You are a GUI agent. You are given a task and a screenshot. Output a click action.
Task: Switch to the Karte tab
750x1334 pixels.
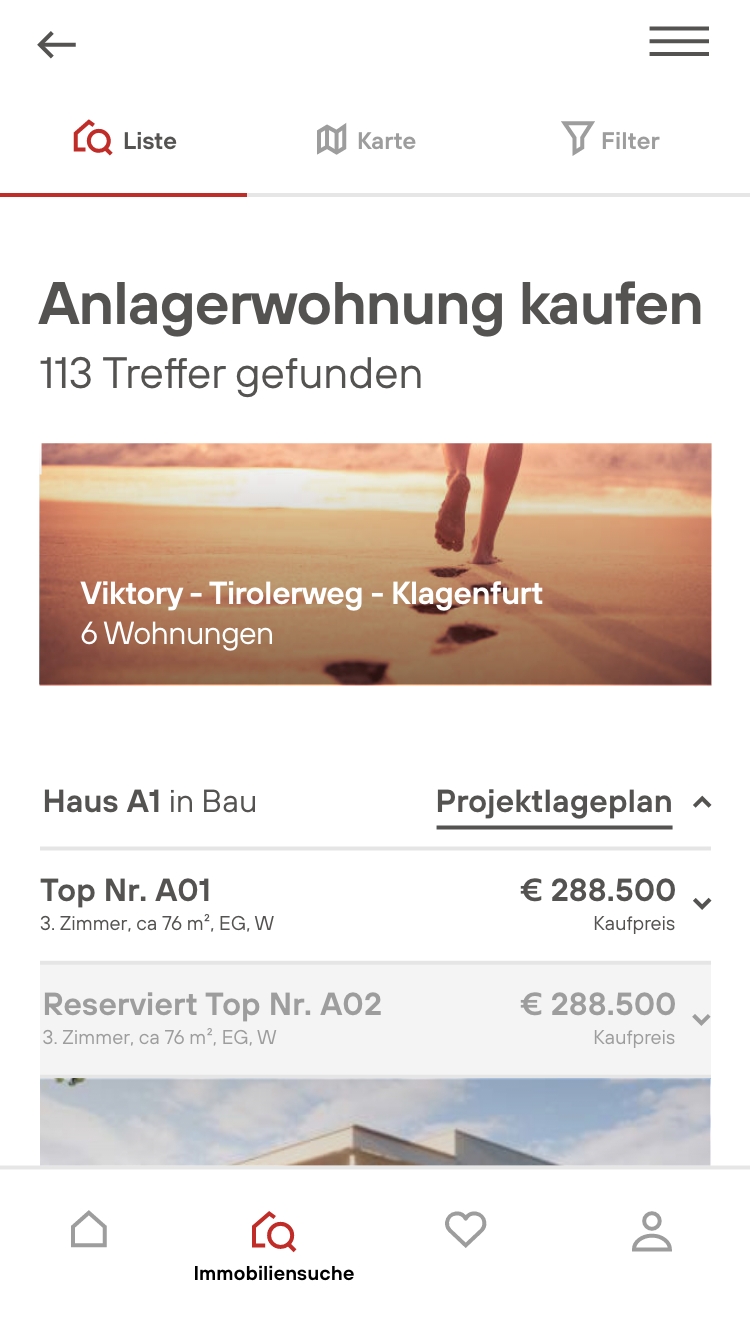(366, 140)
